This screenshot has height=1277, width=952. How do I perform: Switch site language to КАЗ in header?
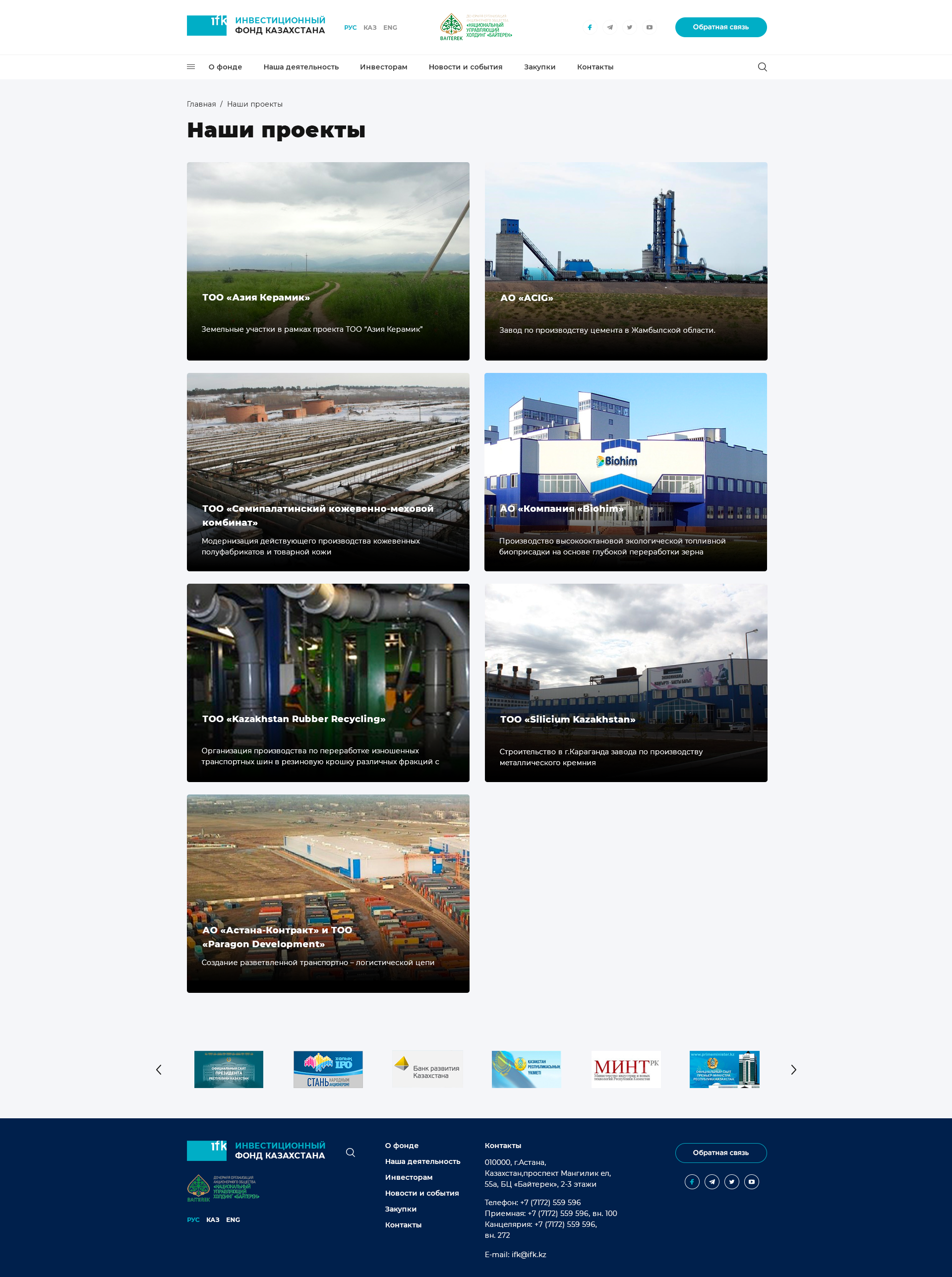pos(369,28)
